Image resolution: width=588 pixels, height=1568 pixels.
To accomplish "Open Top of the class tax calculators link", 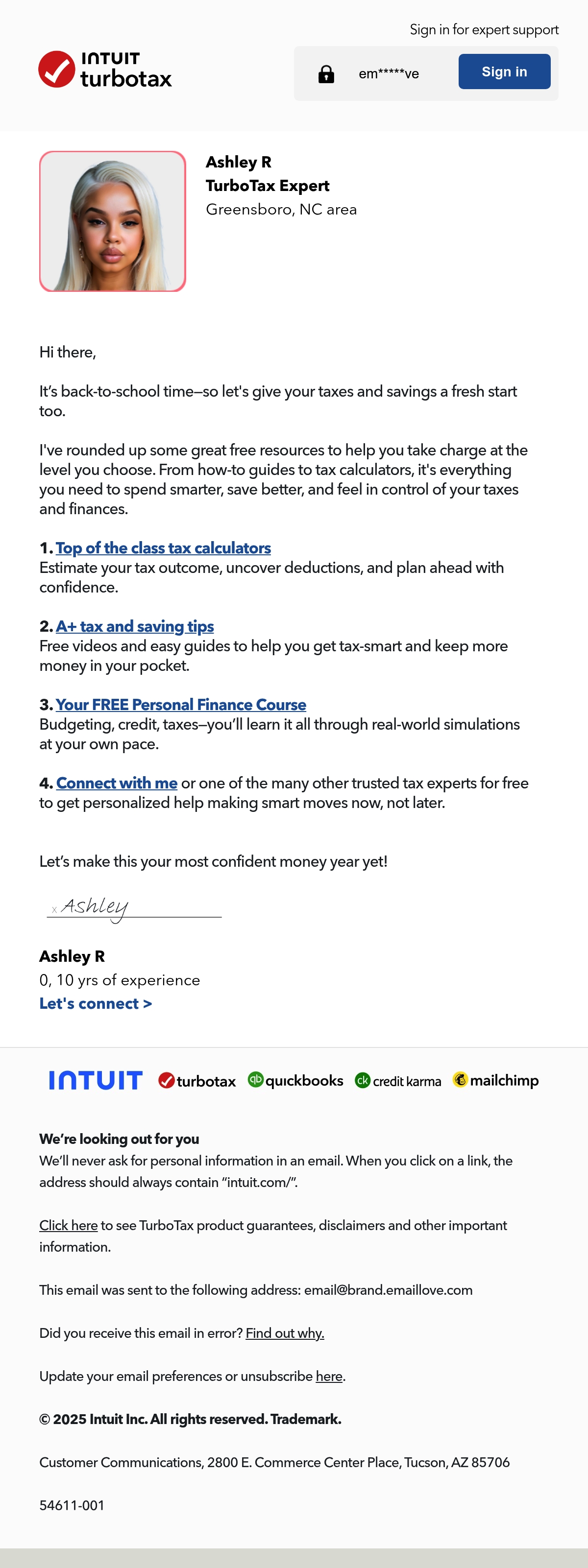I will coord(163,548).
